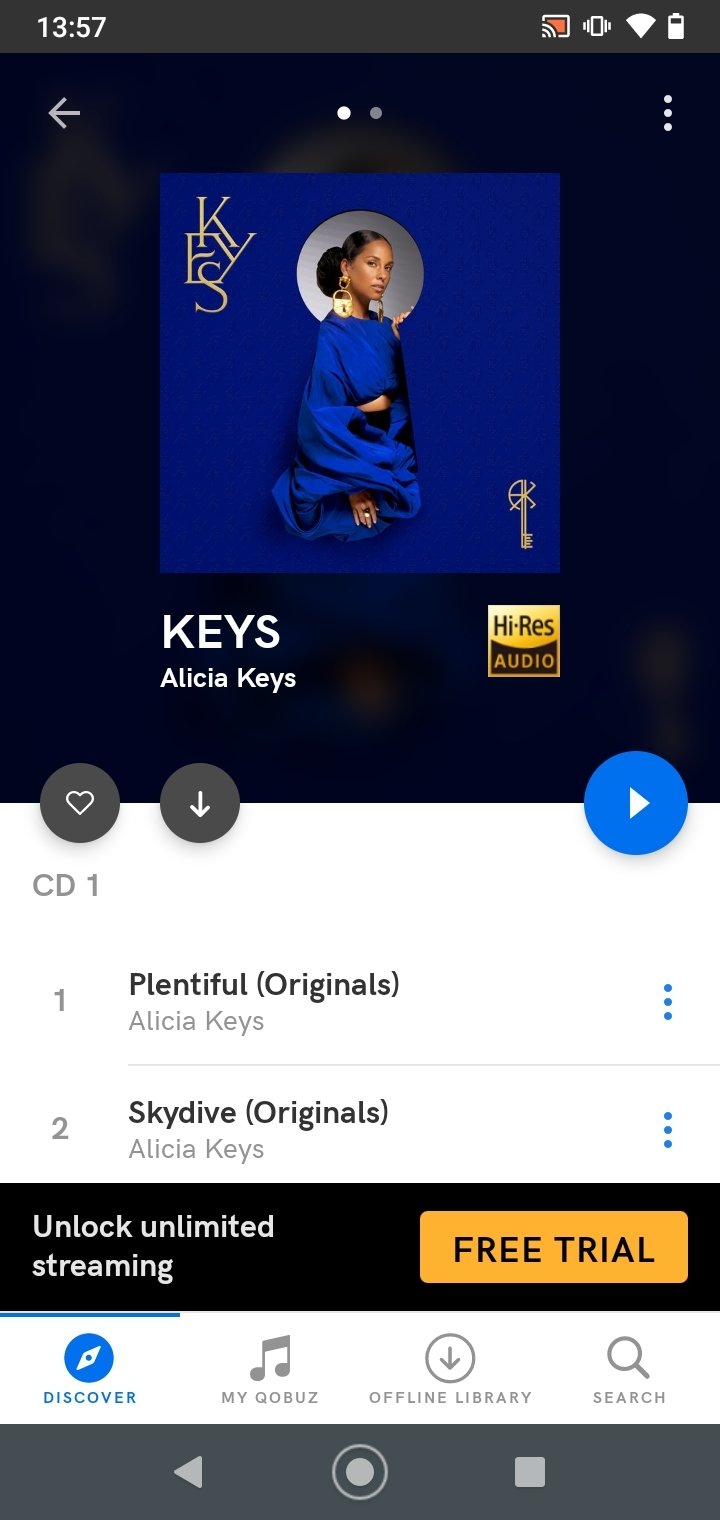
Task: Add KEYS album to favorites
Action: 80,803
